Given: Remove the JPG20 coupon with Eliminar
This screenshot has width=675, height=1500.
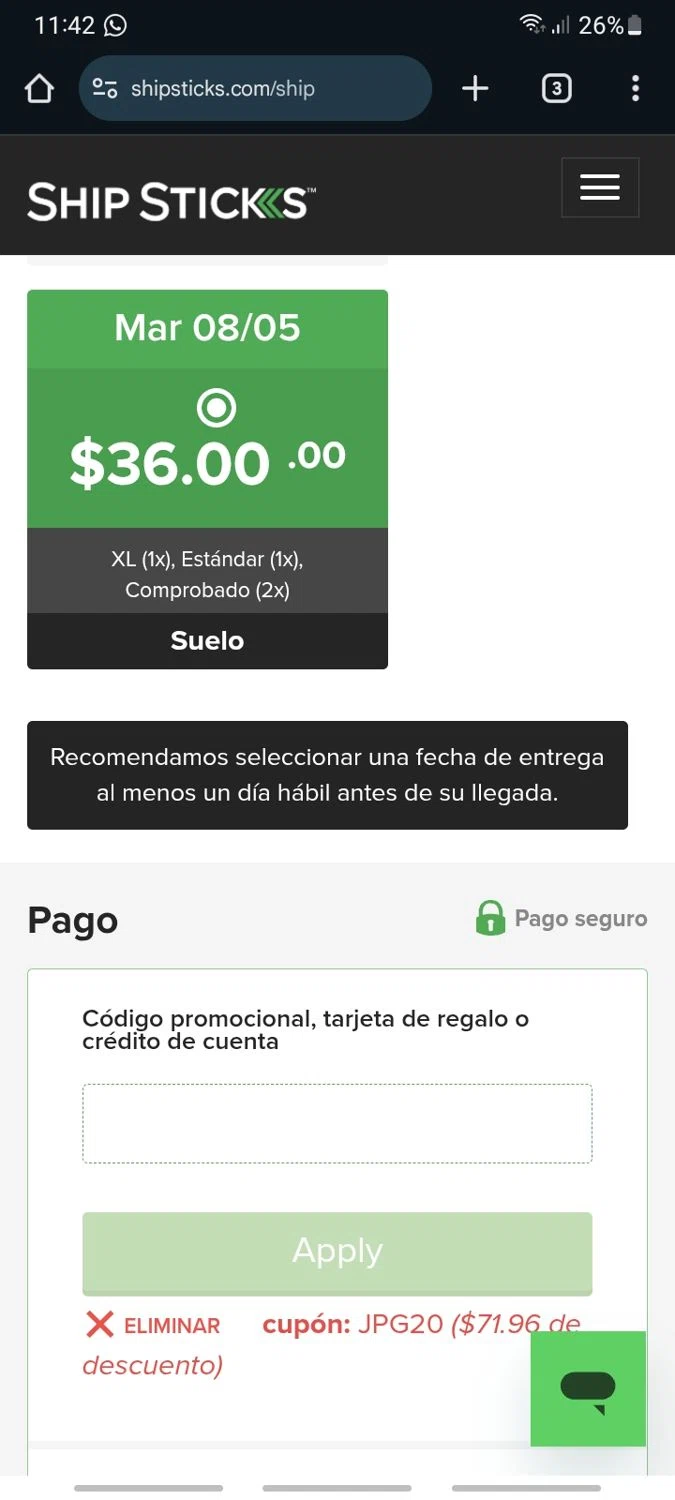Looking at the screenshot, I should pos(153,1326).
